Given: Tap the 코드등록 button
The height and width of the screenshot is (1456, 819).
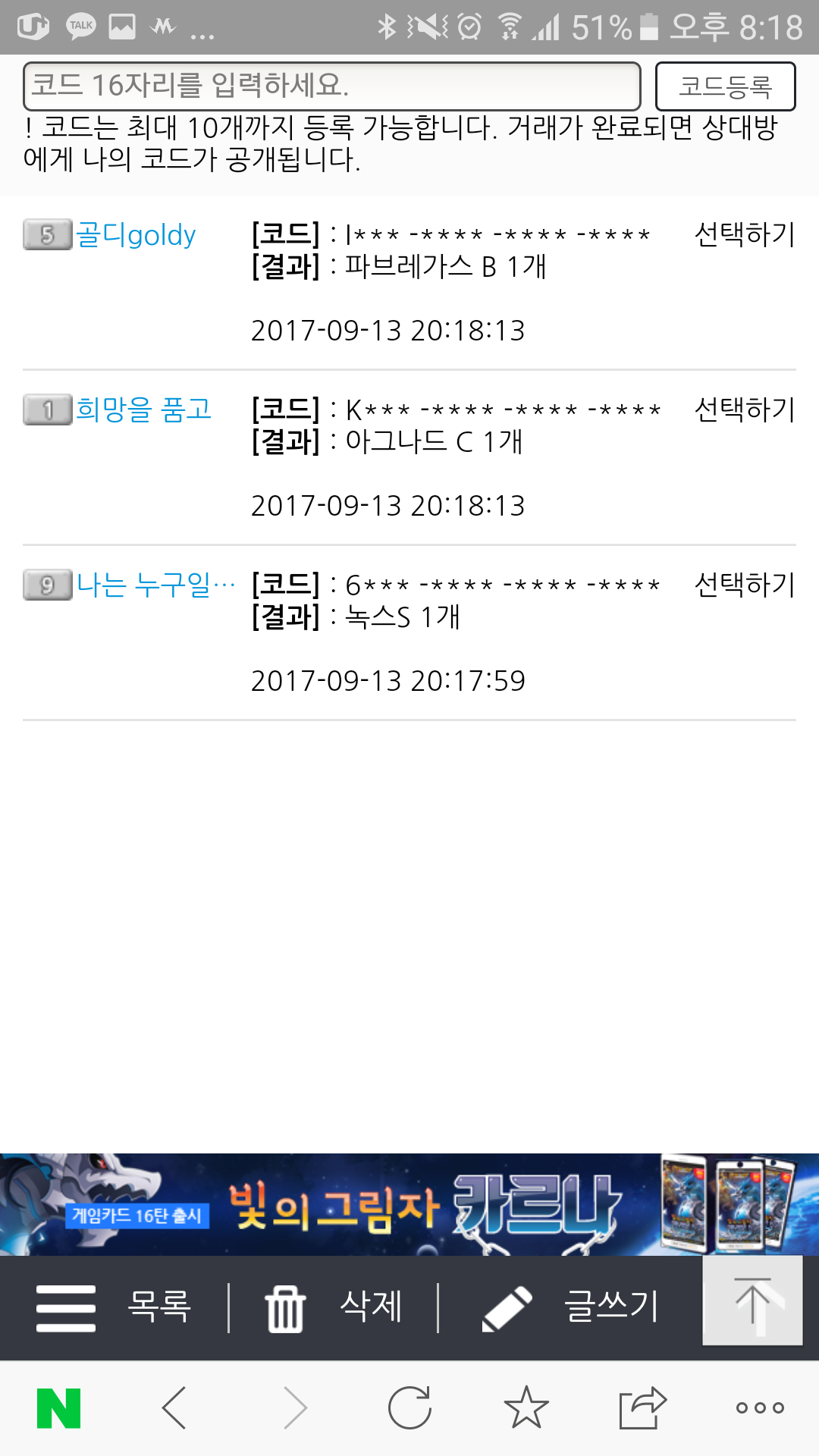Looking at the screenshot, I should pos(725,86).
